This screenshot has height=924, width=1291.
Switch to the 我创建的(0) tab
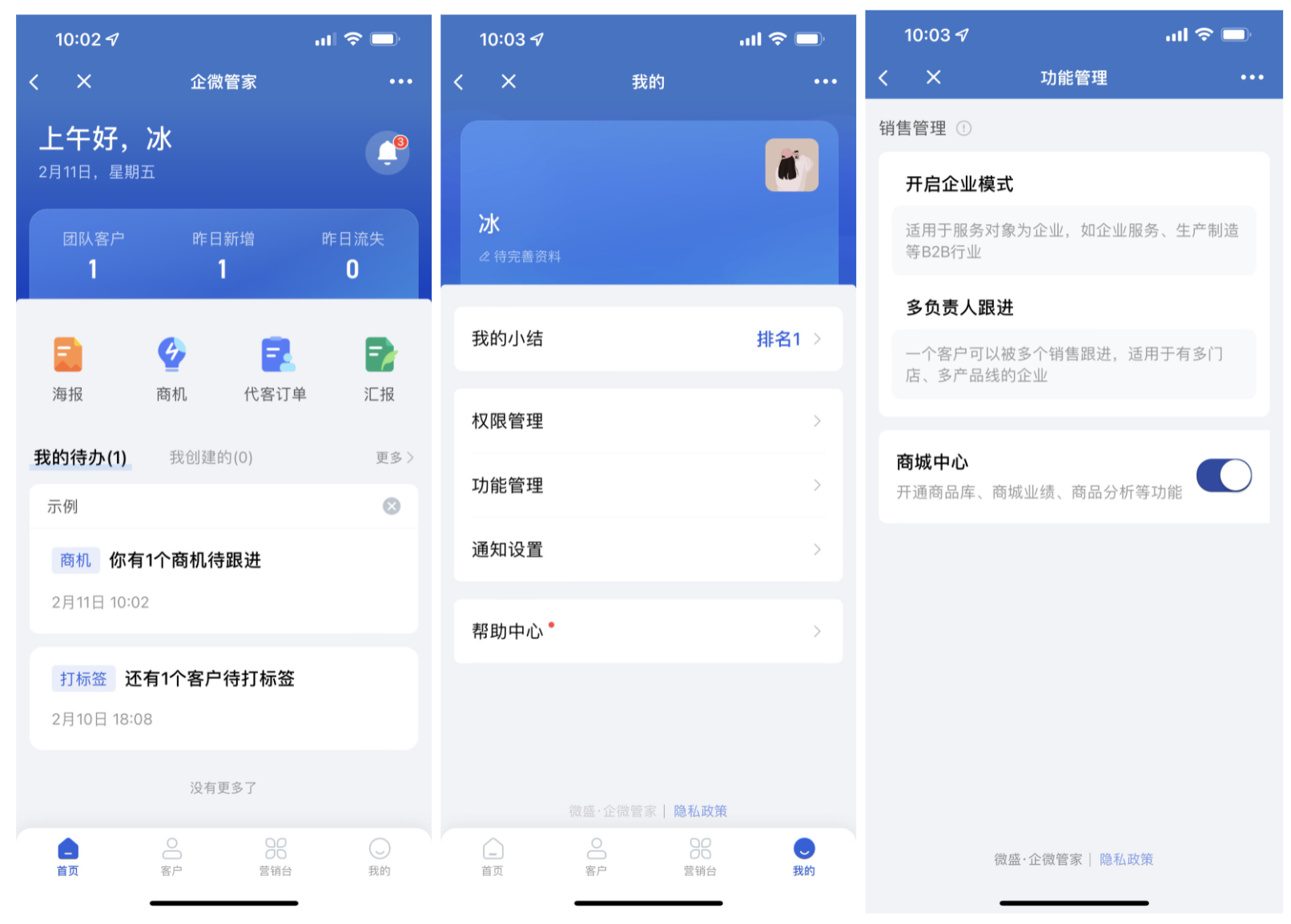[211, 457]
